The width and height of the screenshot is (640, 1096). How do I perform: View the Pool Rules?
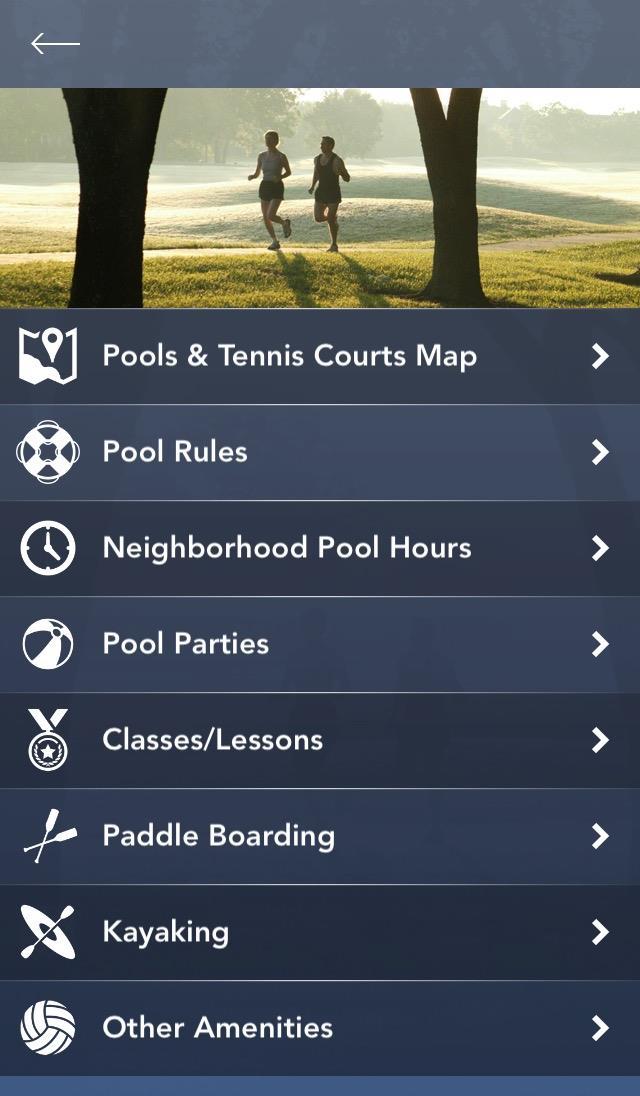click(x=320, y=453)
